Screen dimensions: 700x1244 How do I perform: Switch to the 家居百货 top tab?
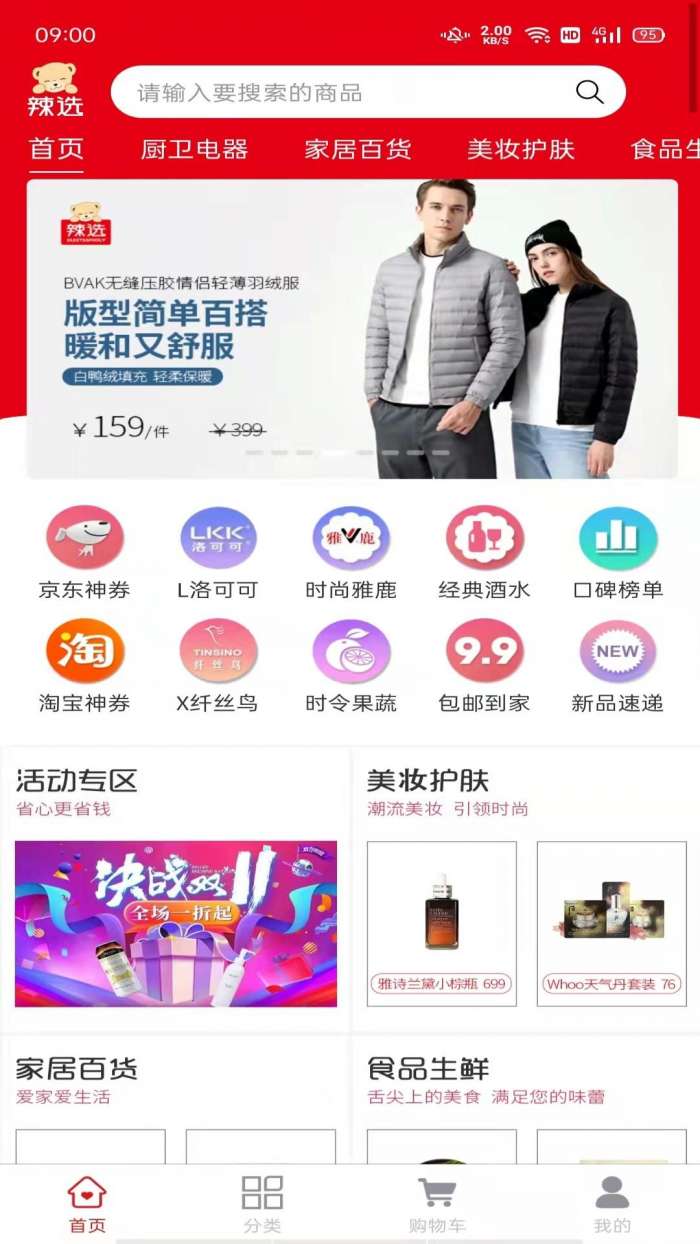coord(358,150)
